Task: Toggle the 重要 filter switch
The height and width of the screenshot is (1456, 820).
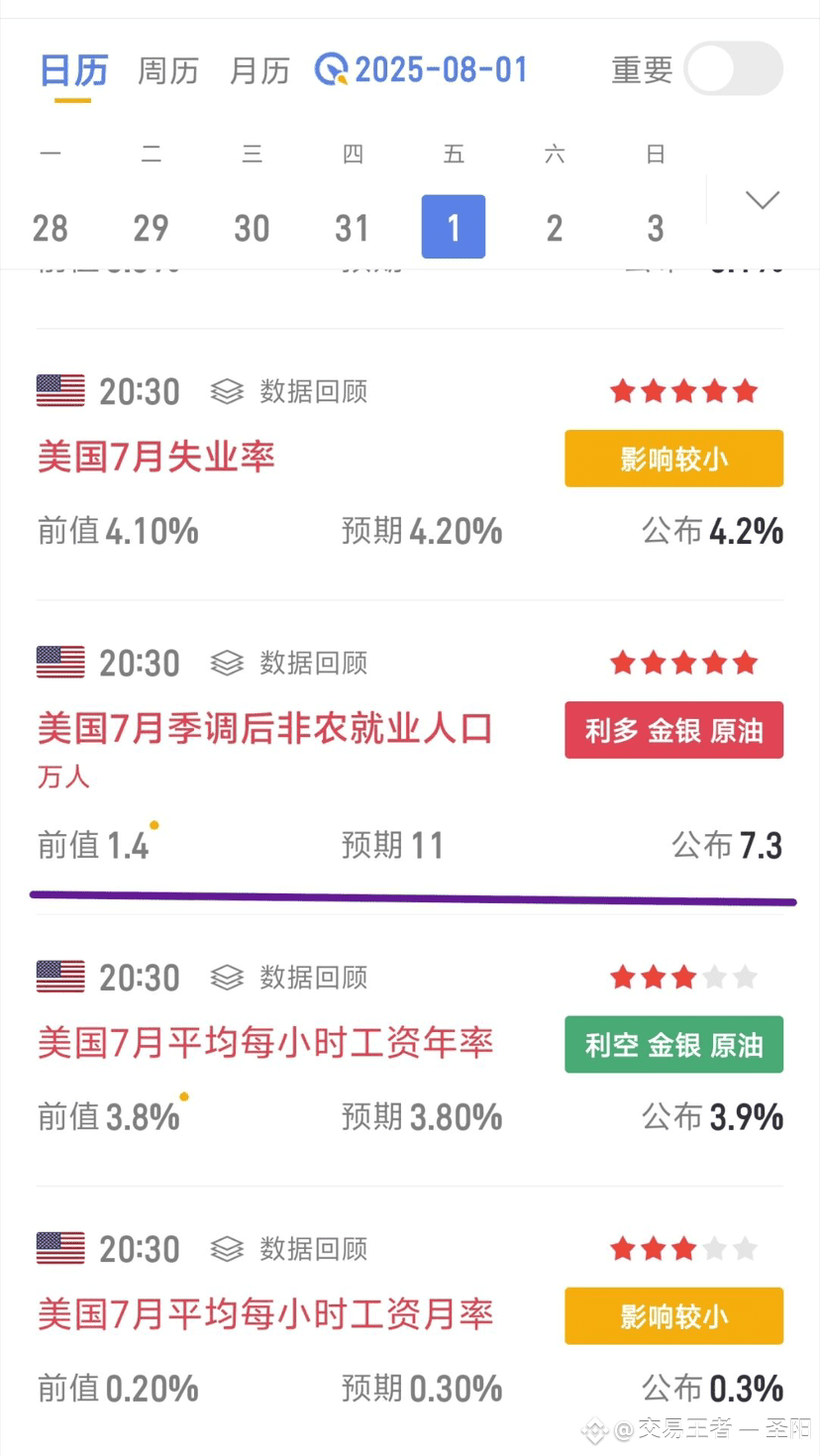Action: (734, 69)
